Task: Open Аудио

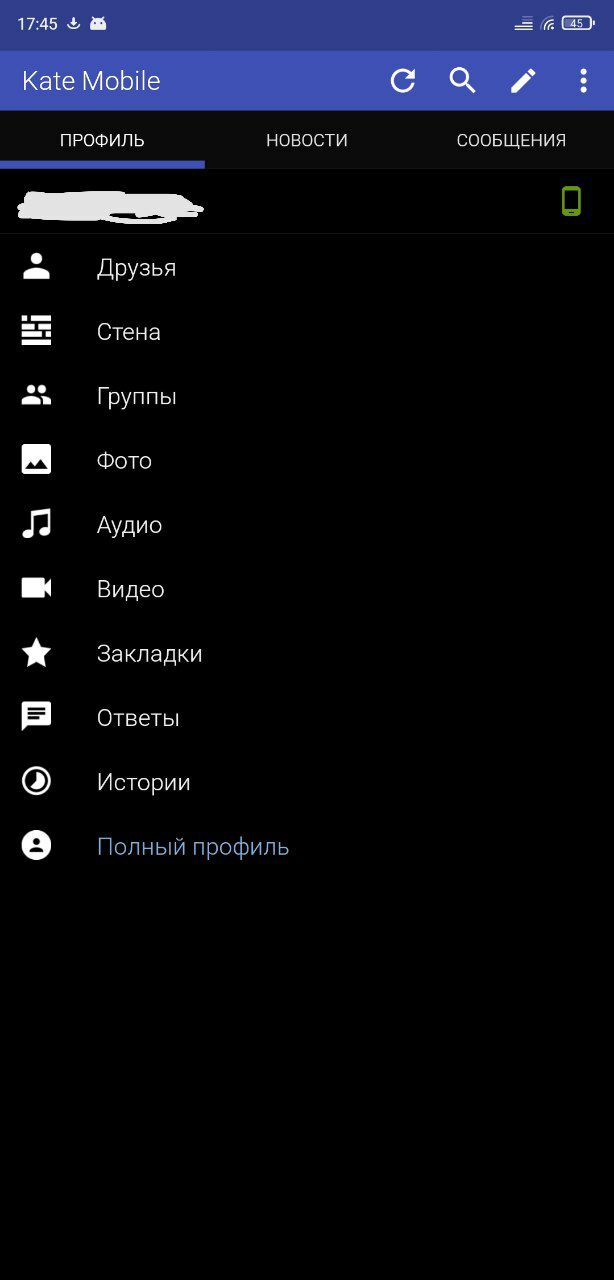Action: [307, 524]
